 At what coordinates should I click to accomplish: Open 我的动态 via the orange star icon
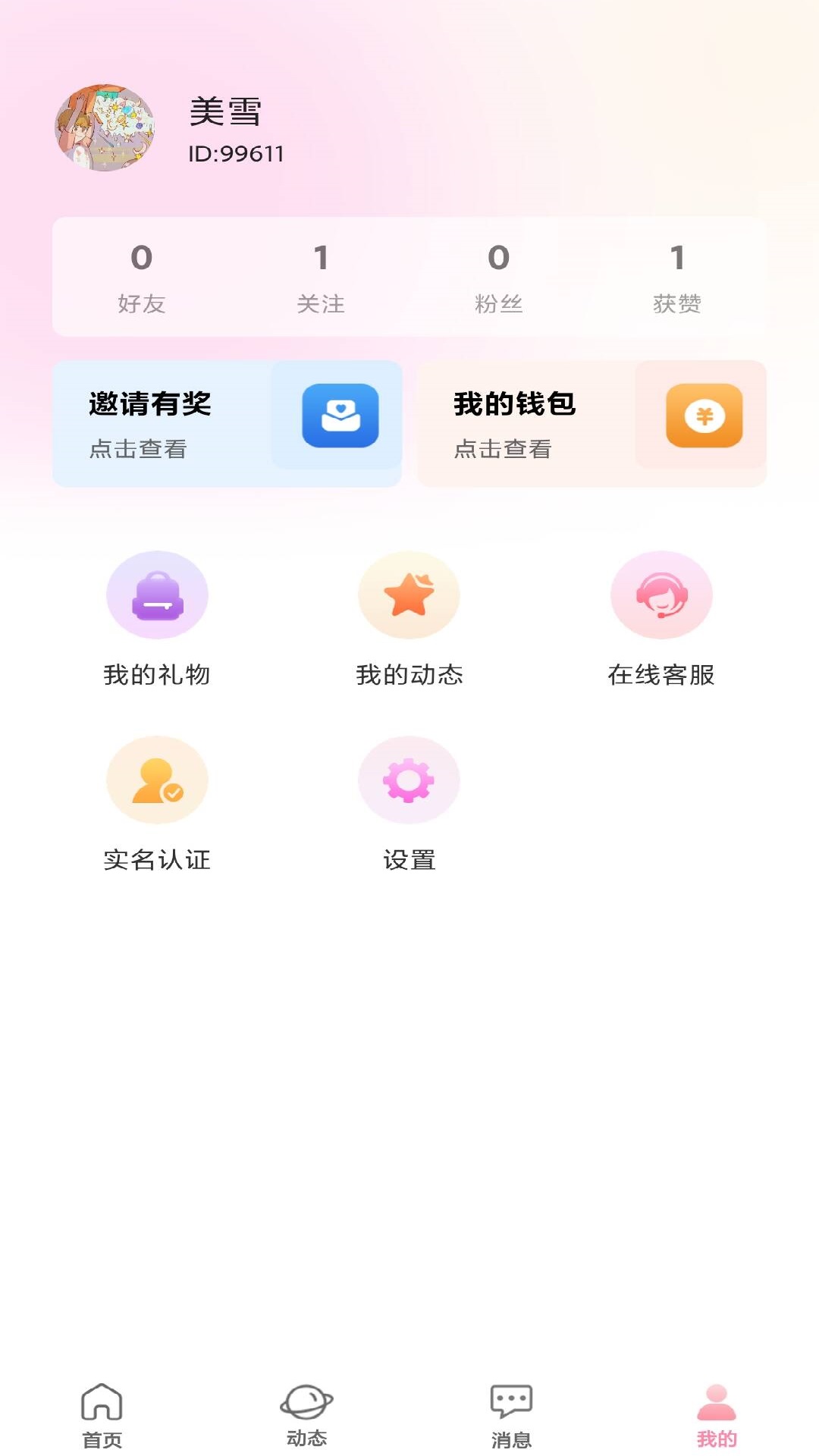(x=409, y=595)
